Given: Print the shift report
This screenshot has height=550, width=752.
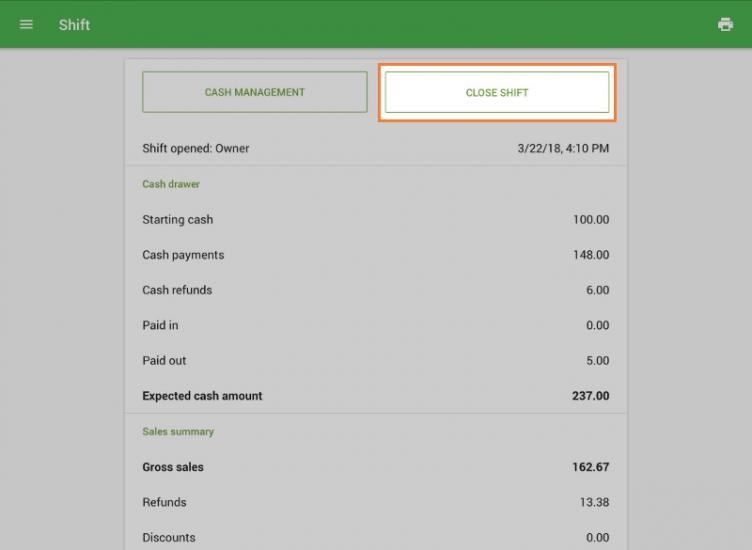Looking at the screenshot, I should pyautogui.click(x=725, y=25).
